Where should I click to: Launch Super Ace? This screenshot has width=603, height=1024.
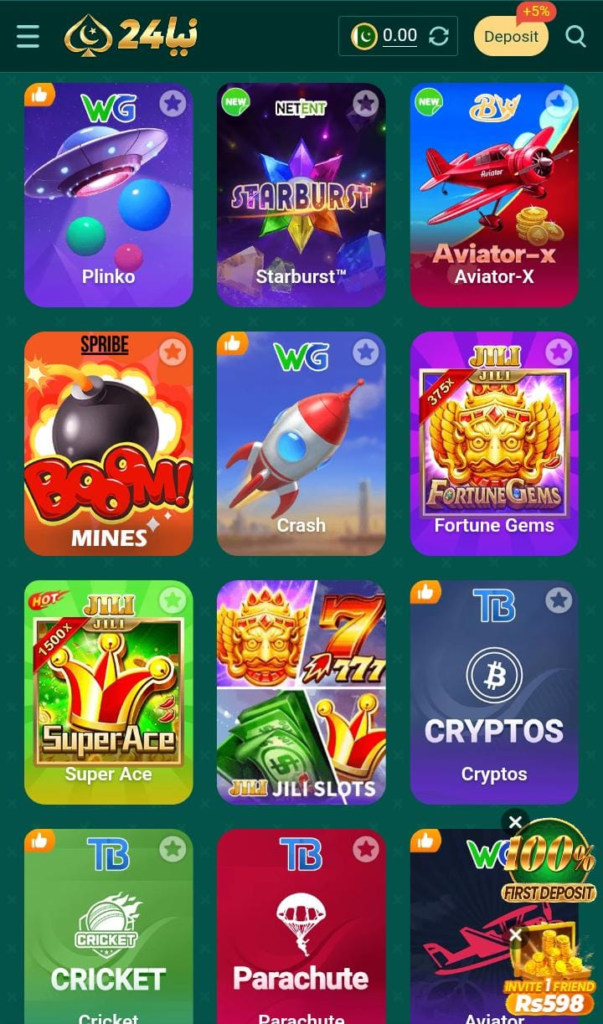tap(108, 695)
